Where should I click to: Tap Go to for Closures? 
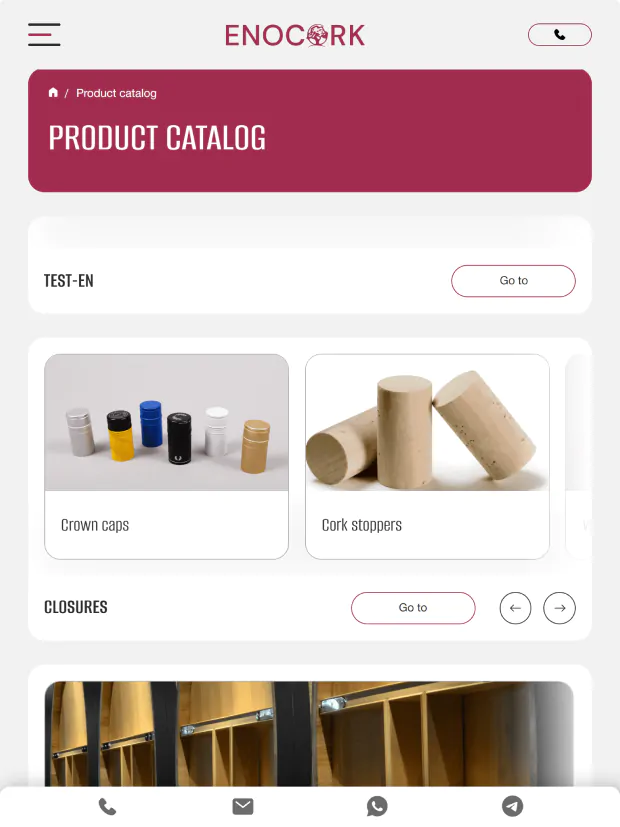pos(412,608)
